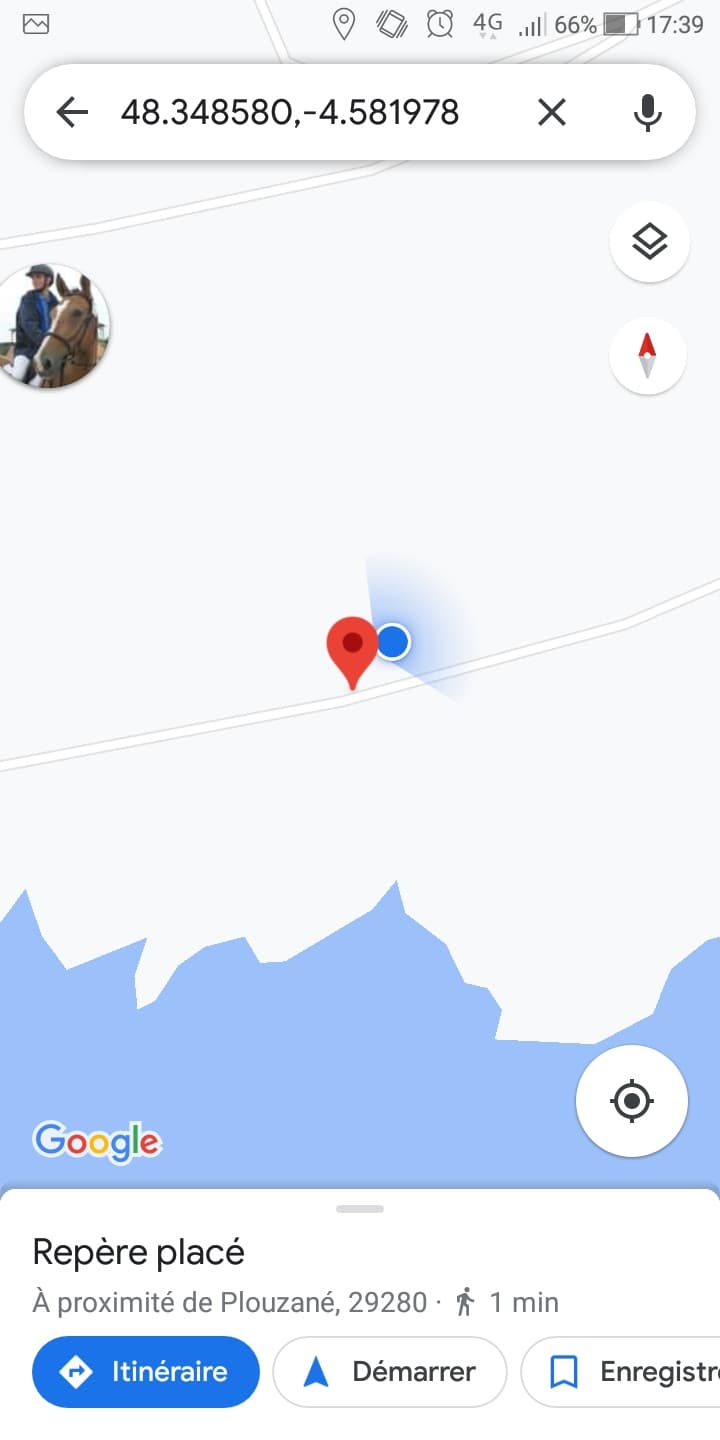The height and width of the screenshot is (1440, 720).
Task: Clear the coordinates with the X icon
Action: [x=552, y=112]
